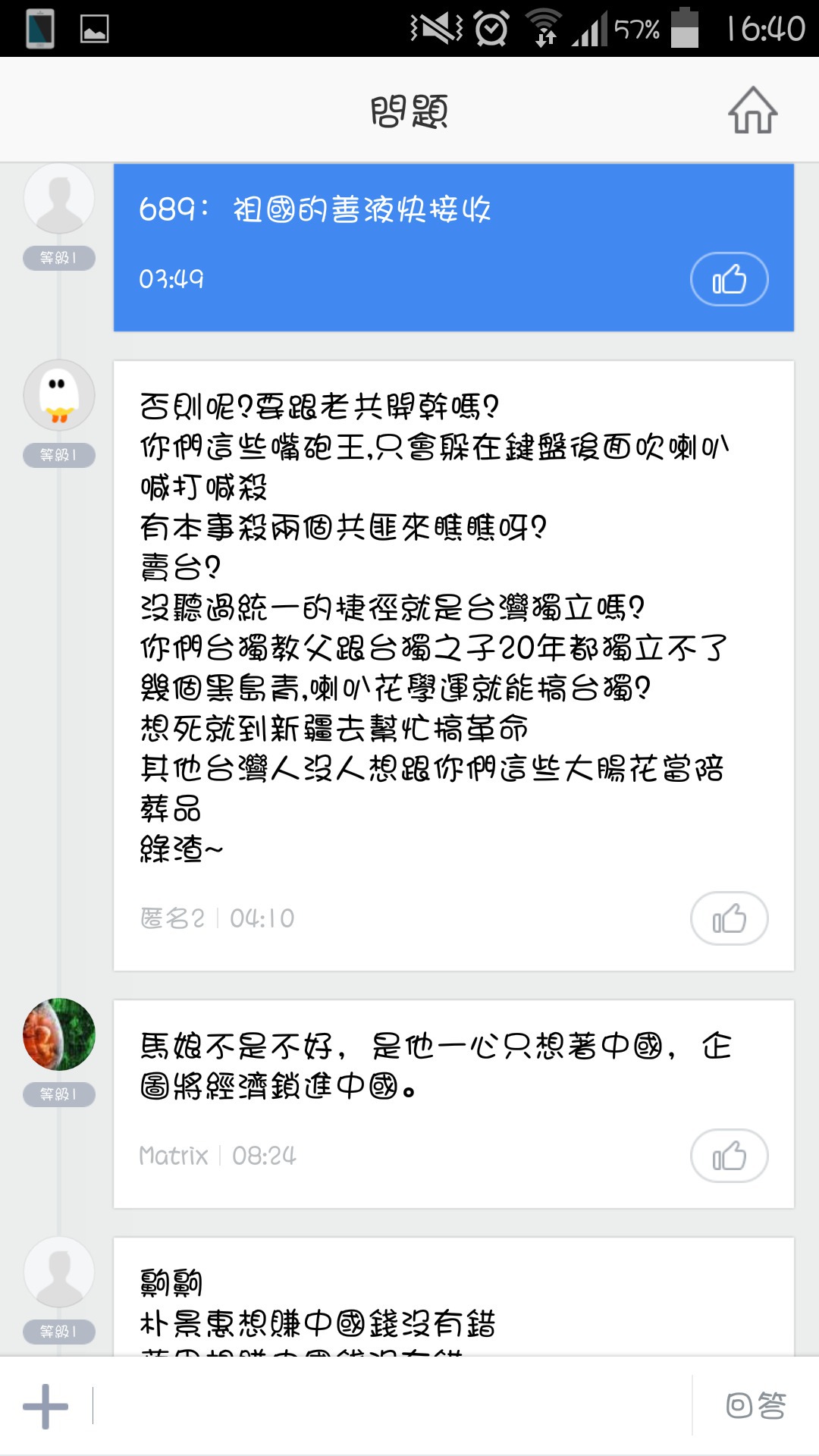View the ghost avatar of 匿名2
819x1456 pixels.
59,395
